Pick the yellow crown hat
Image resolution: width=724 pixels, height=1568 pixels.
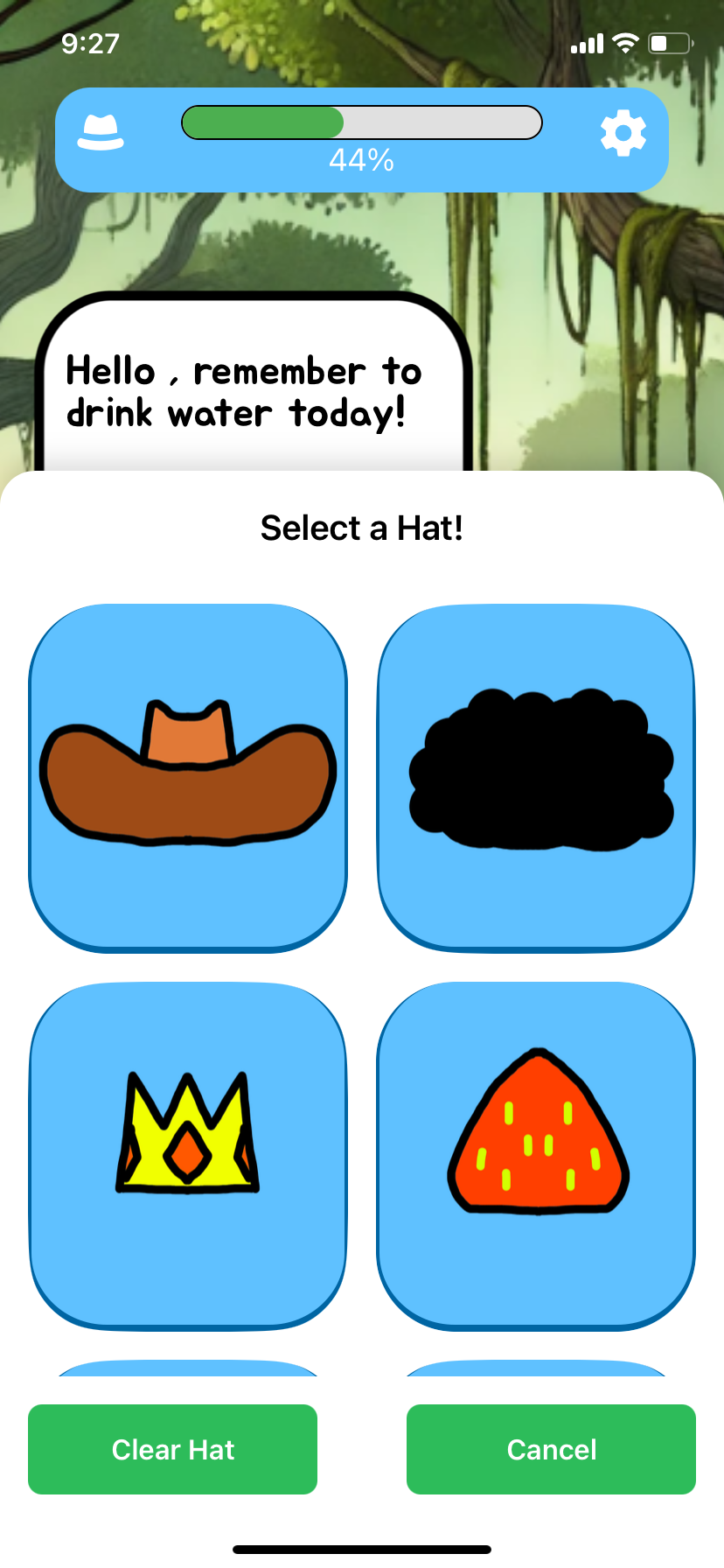pos(188,1155)
